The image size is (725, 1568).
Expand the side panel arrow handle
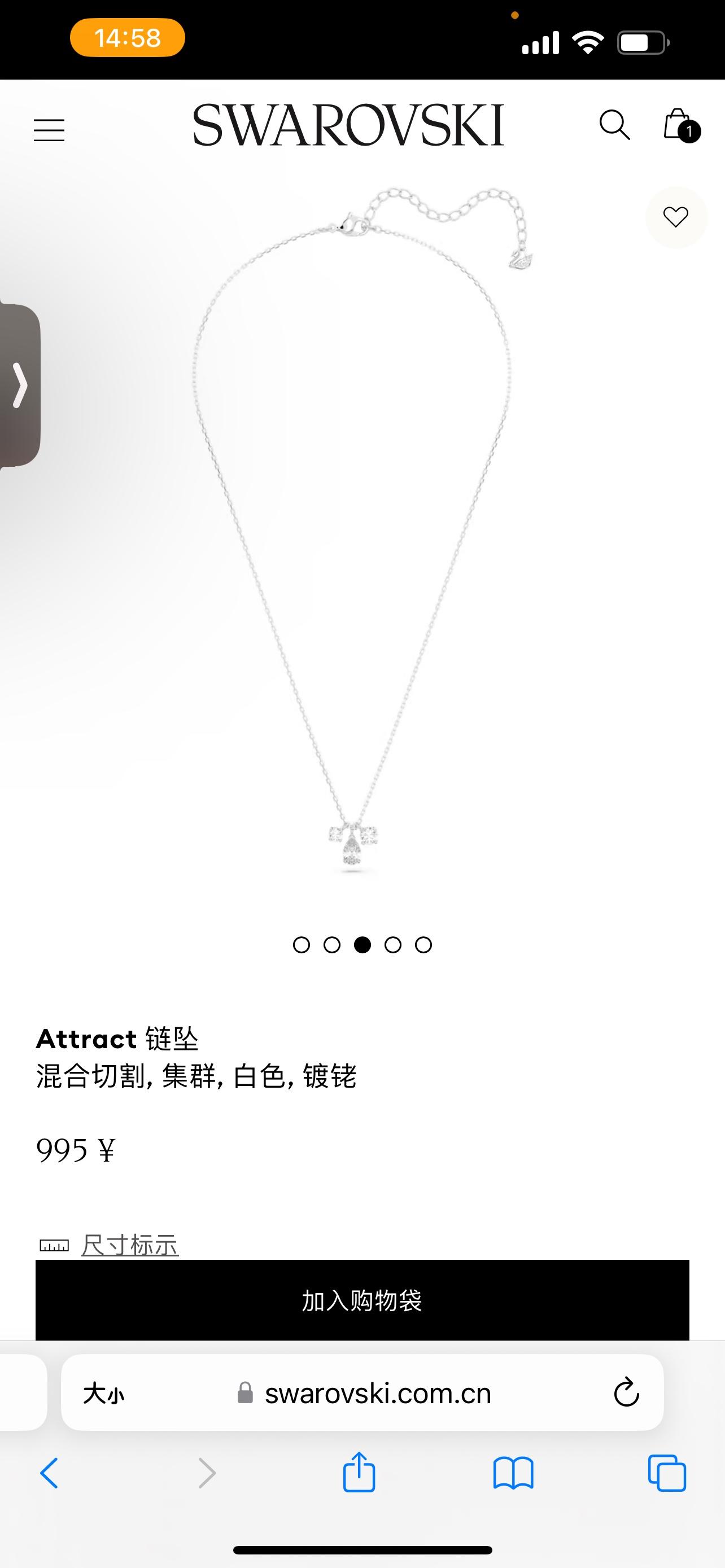(20, 386)
